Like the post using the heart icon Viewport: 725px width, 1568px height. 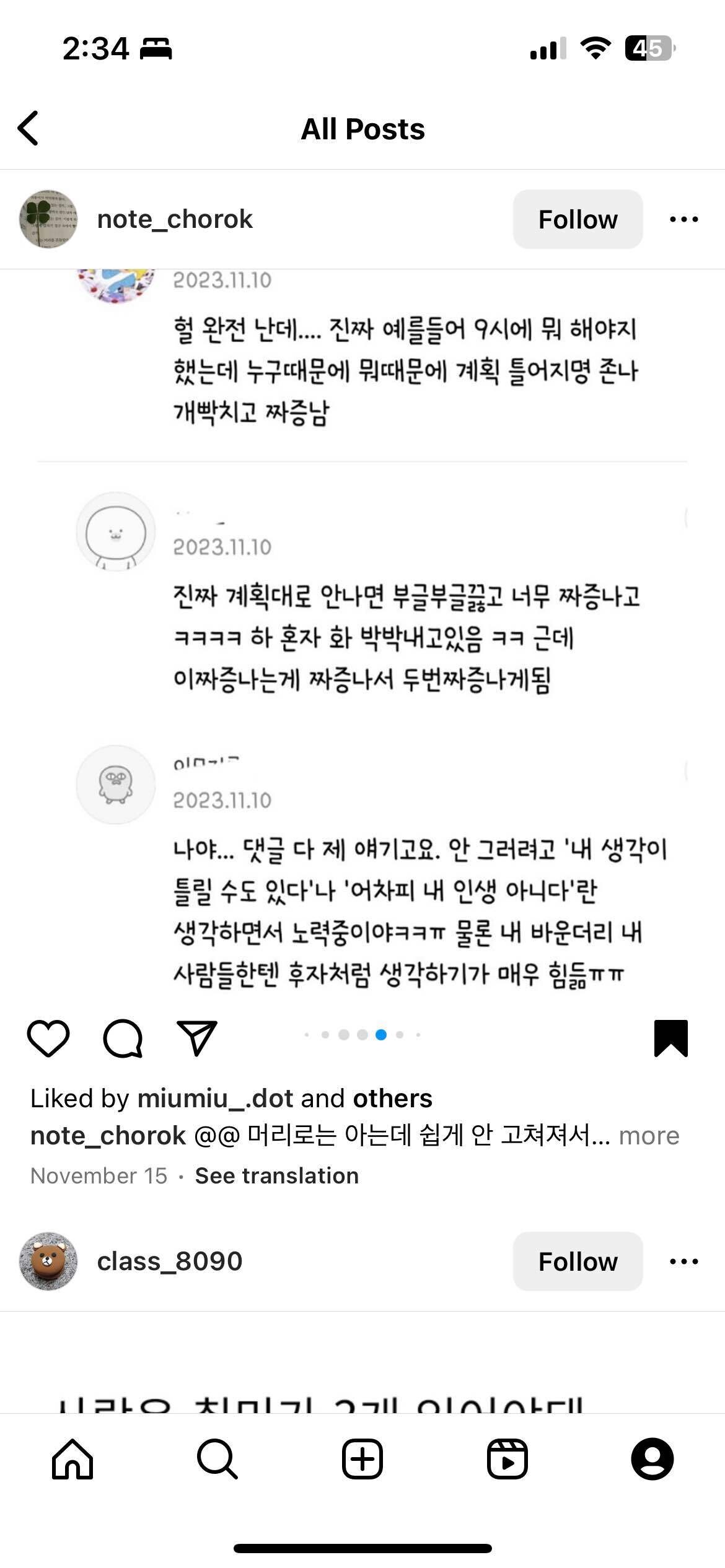48,1039
